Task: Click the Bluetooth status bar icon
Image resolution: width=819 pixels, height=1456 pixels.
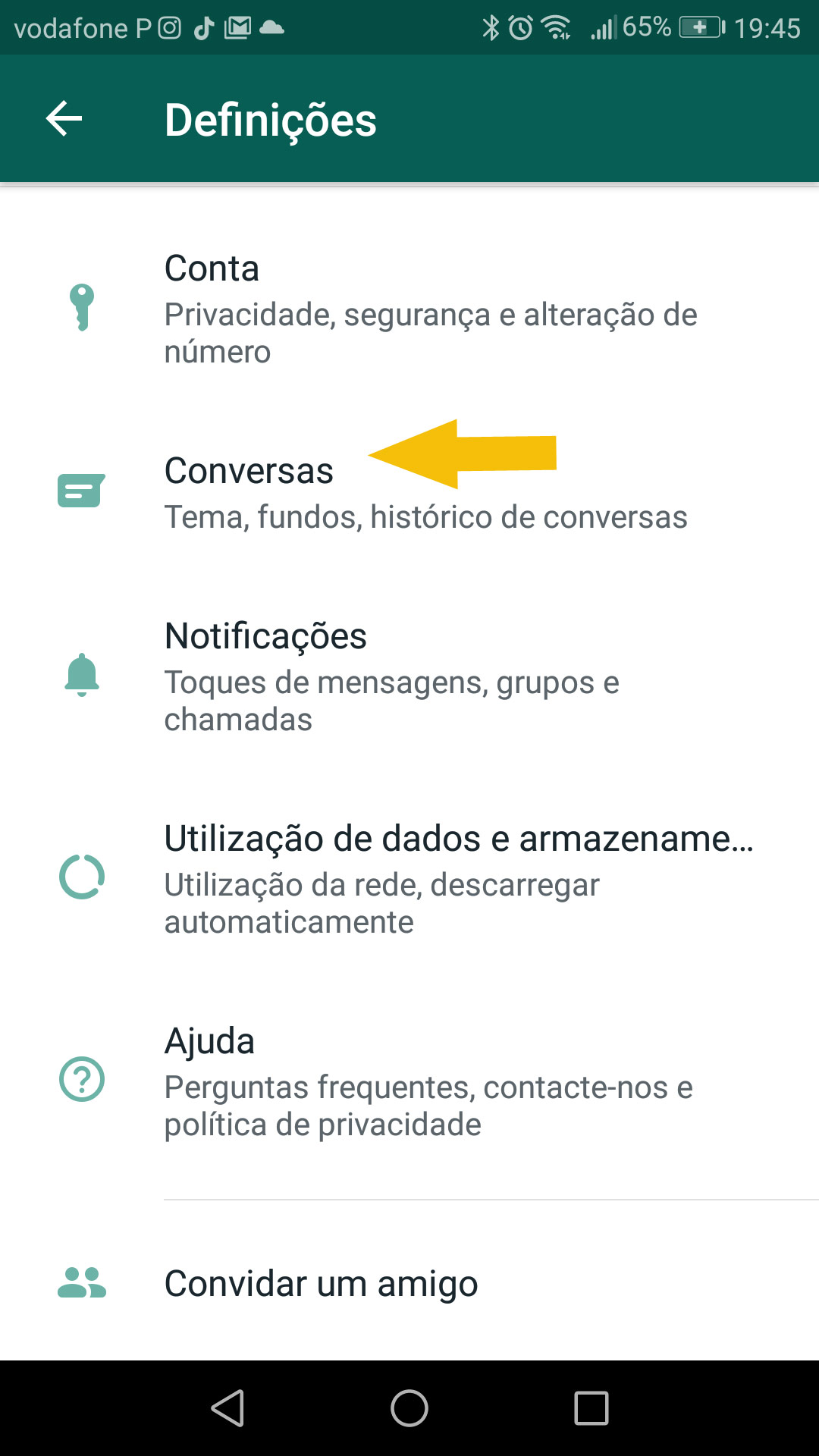Action: point(491,27)
